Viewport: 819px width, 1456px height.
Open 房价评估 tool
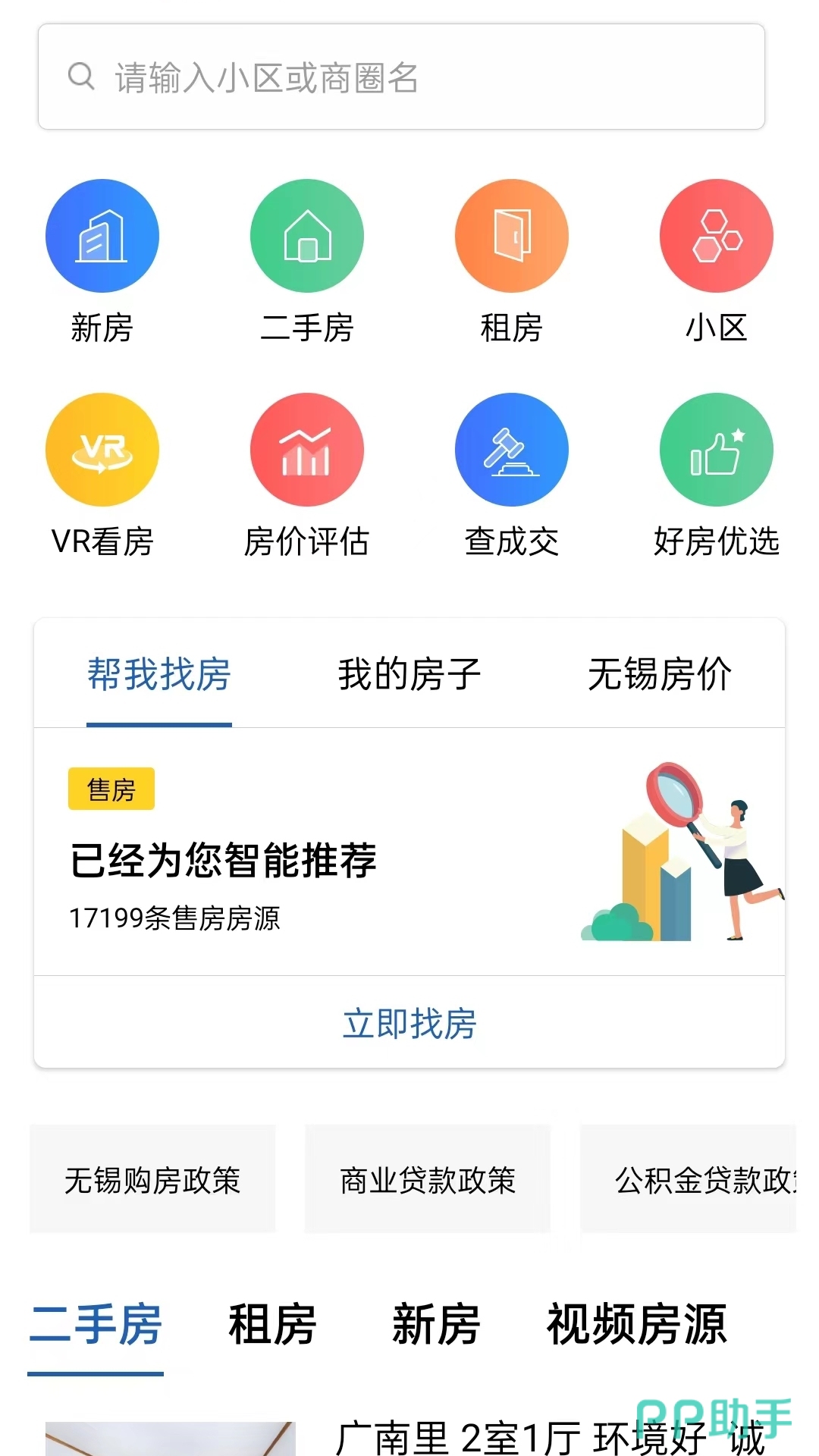tap(307, 450)
